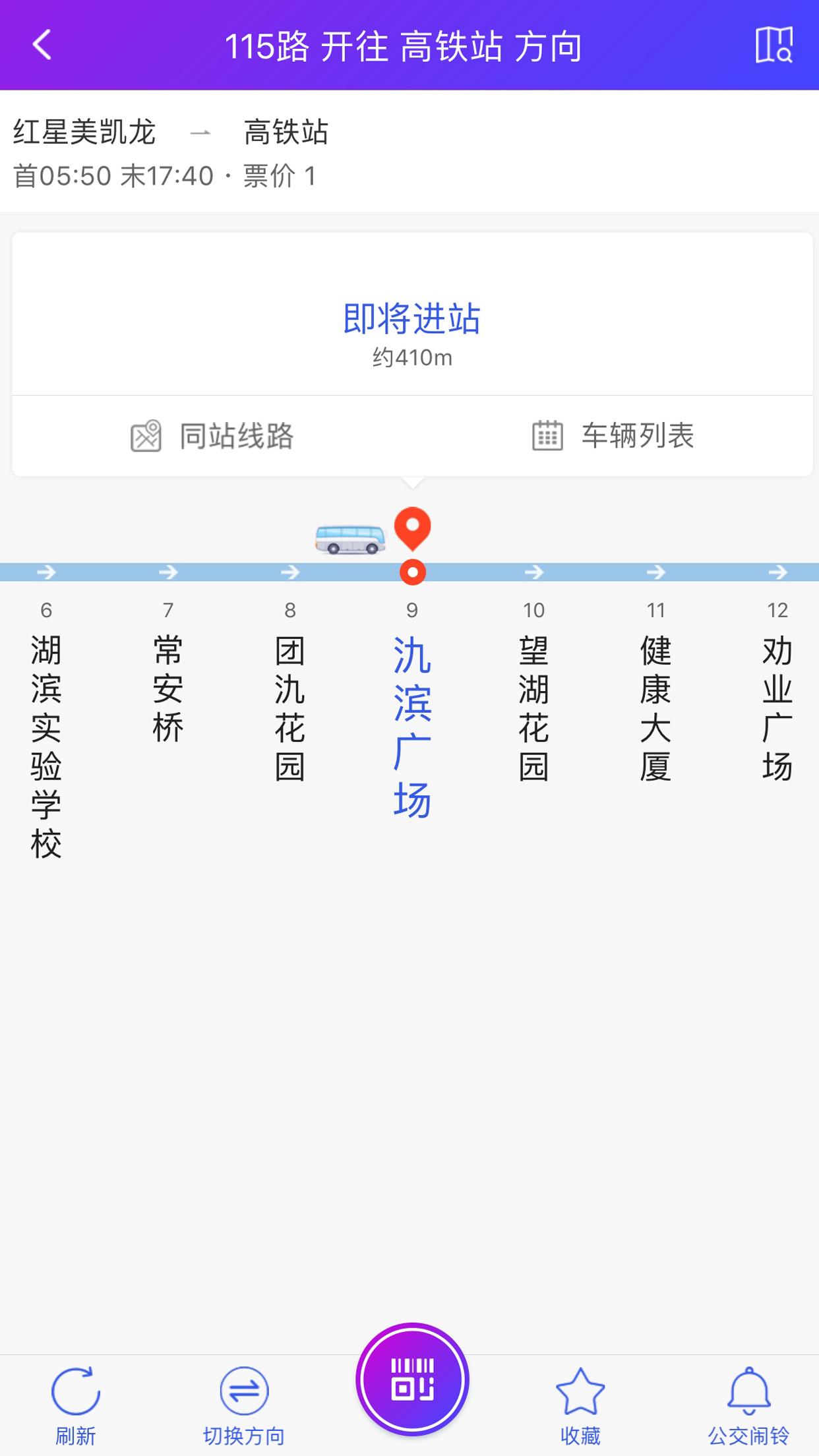819x1456 pixels.
Task: Tap the back arrow to exit route view
Action: pos(41,47)
